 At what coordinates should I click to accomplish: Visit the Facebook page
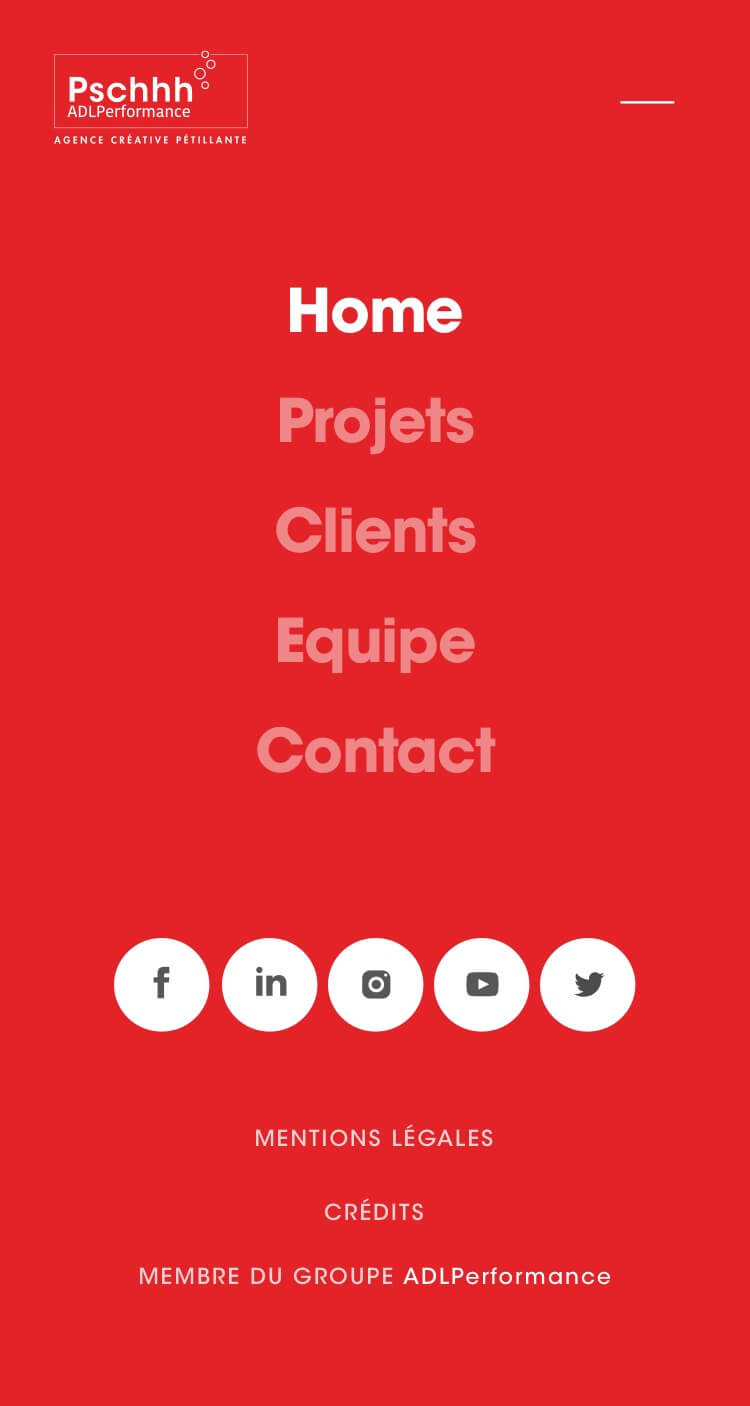coord(162,984)
